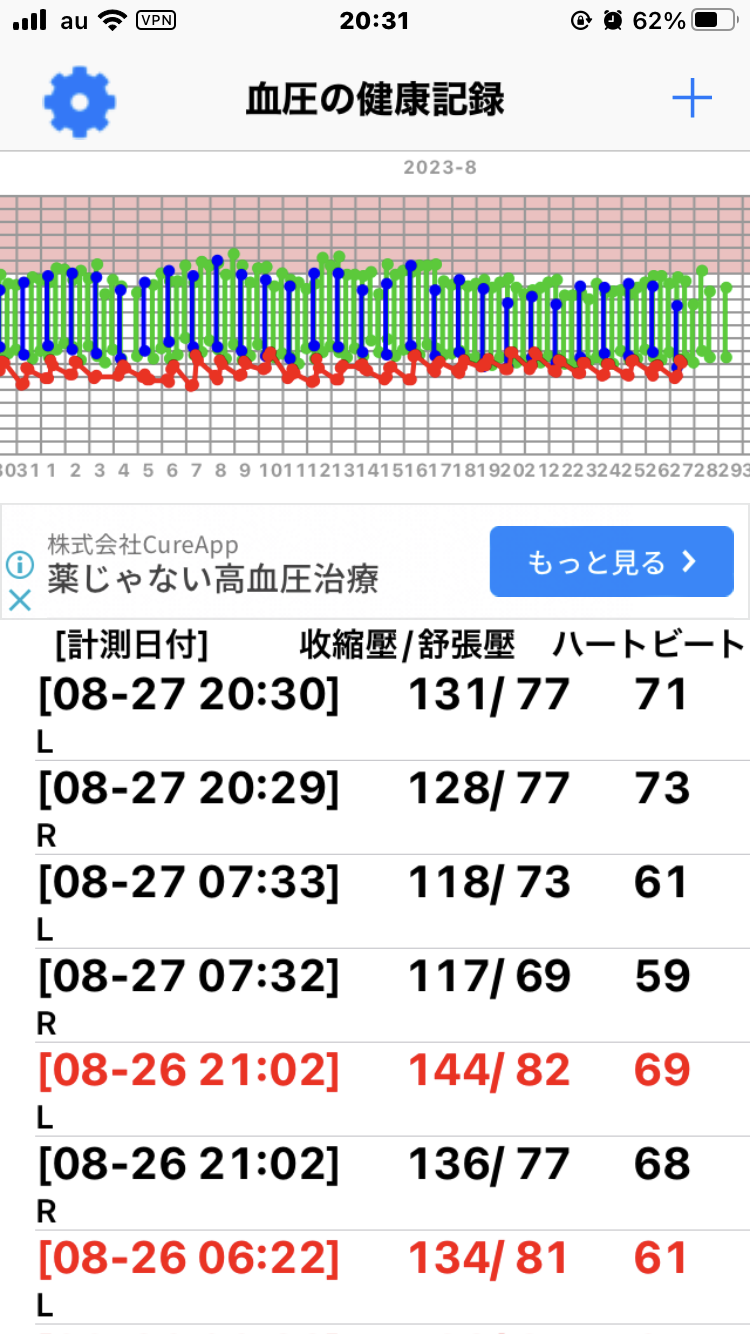Tap the もっと見る ad button
This screenshot has height=1334, width=750.
coord(611,562)
